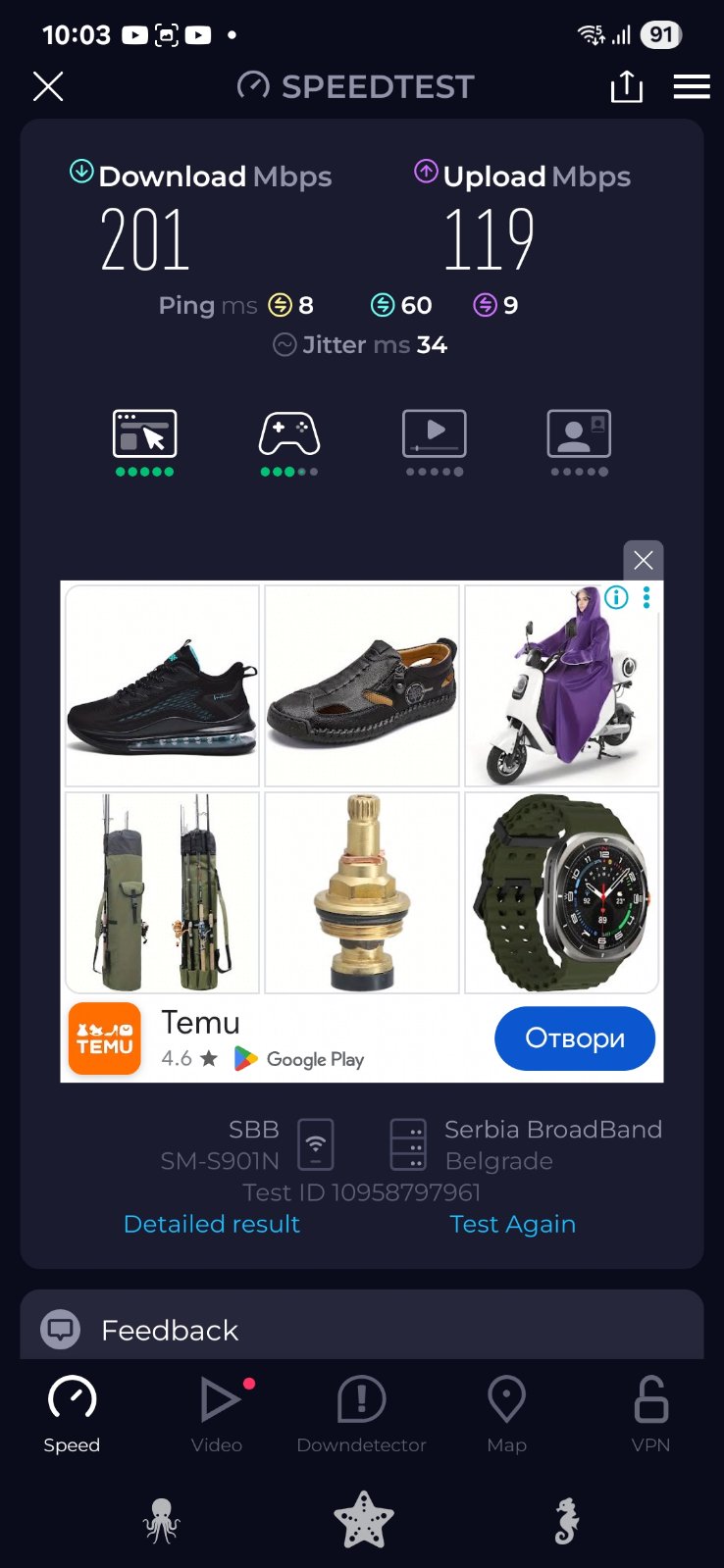Screen dimensions: 724x1568
Task: View the web browsing experience rating
Action: click(145, 441)
